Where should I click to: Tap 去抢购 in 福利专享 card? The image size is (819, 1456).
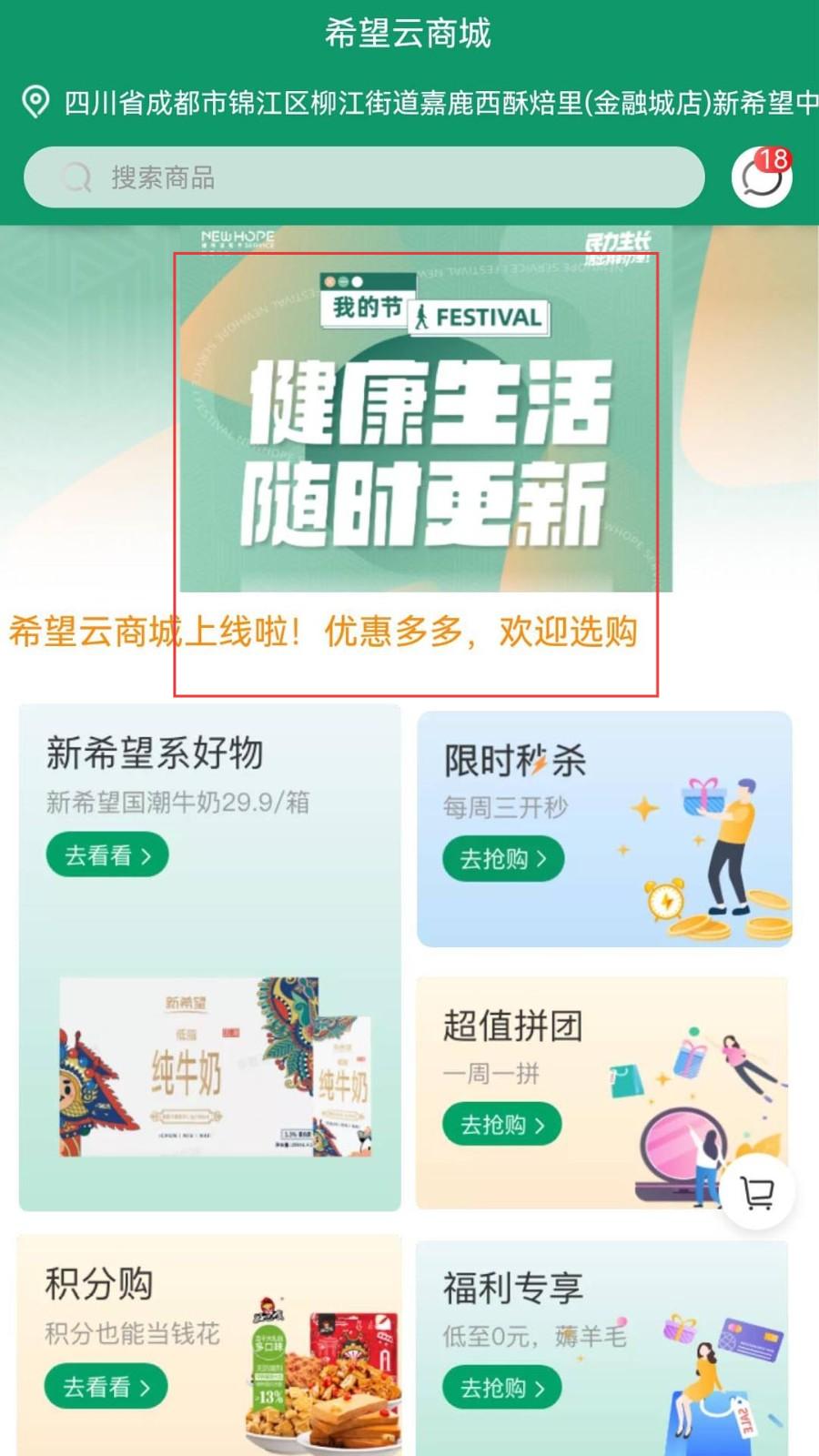pyautogui.click(x=502, y=1388)
